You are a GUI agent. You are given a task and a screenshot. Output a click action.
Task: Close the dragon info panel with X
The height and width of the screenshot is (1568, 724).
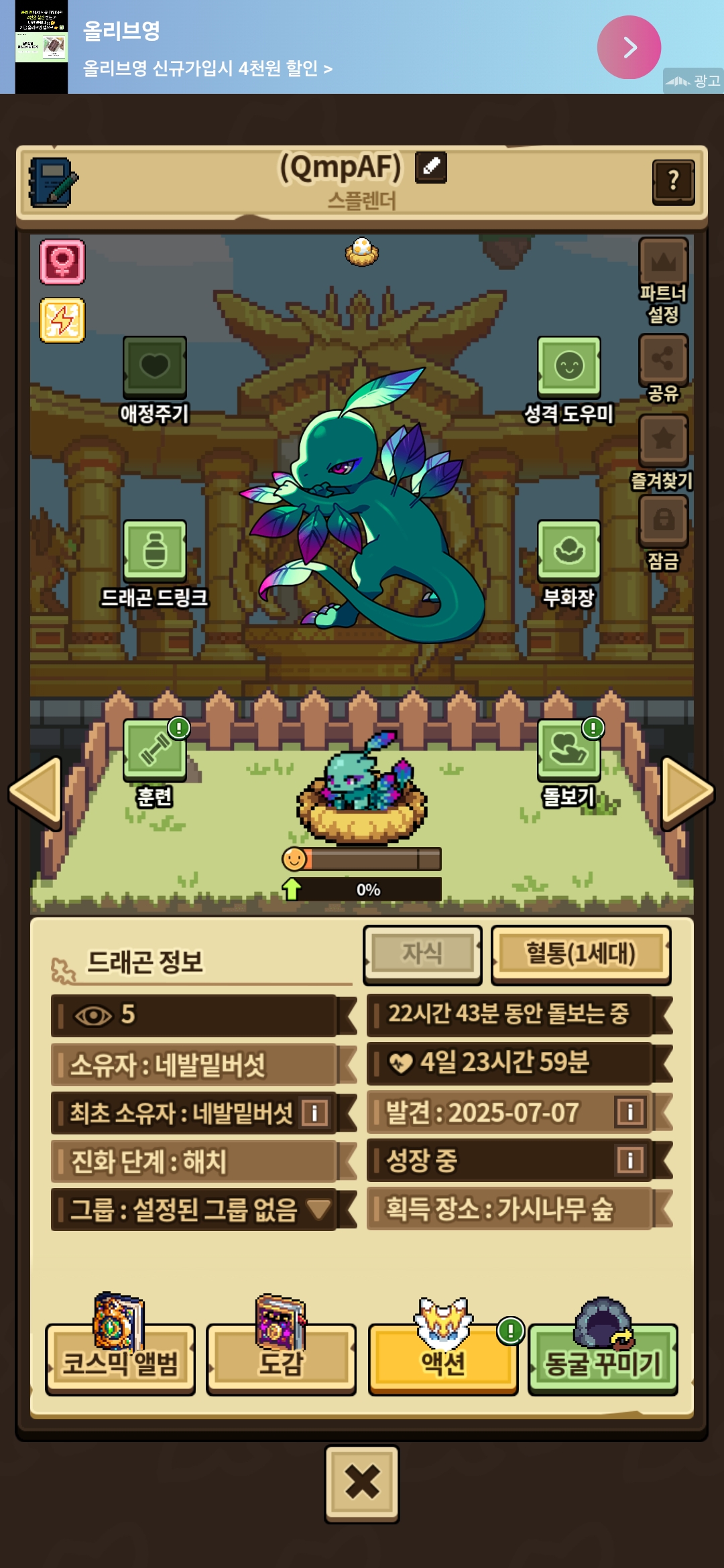tap(362, 1484)
